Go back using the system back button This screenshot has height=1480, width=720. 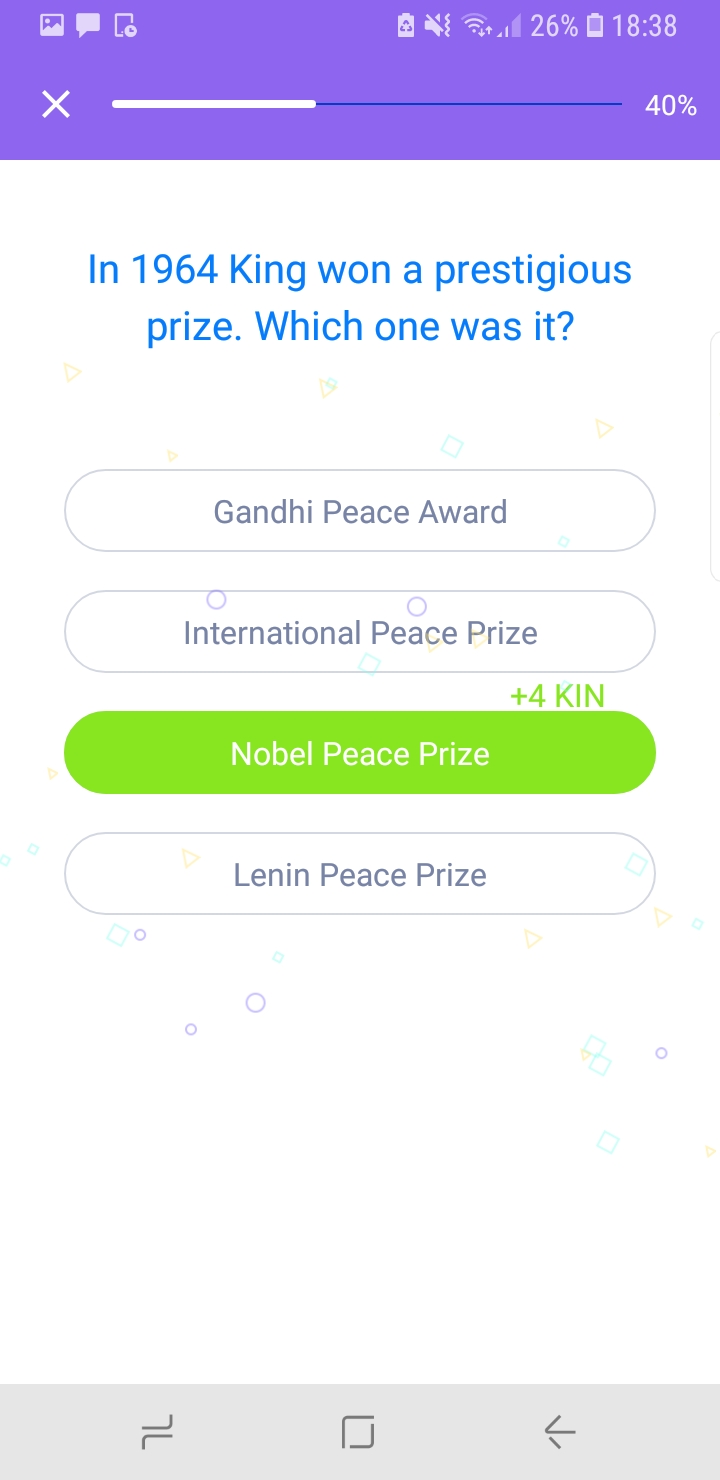click(x=560, y=1433)
